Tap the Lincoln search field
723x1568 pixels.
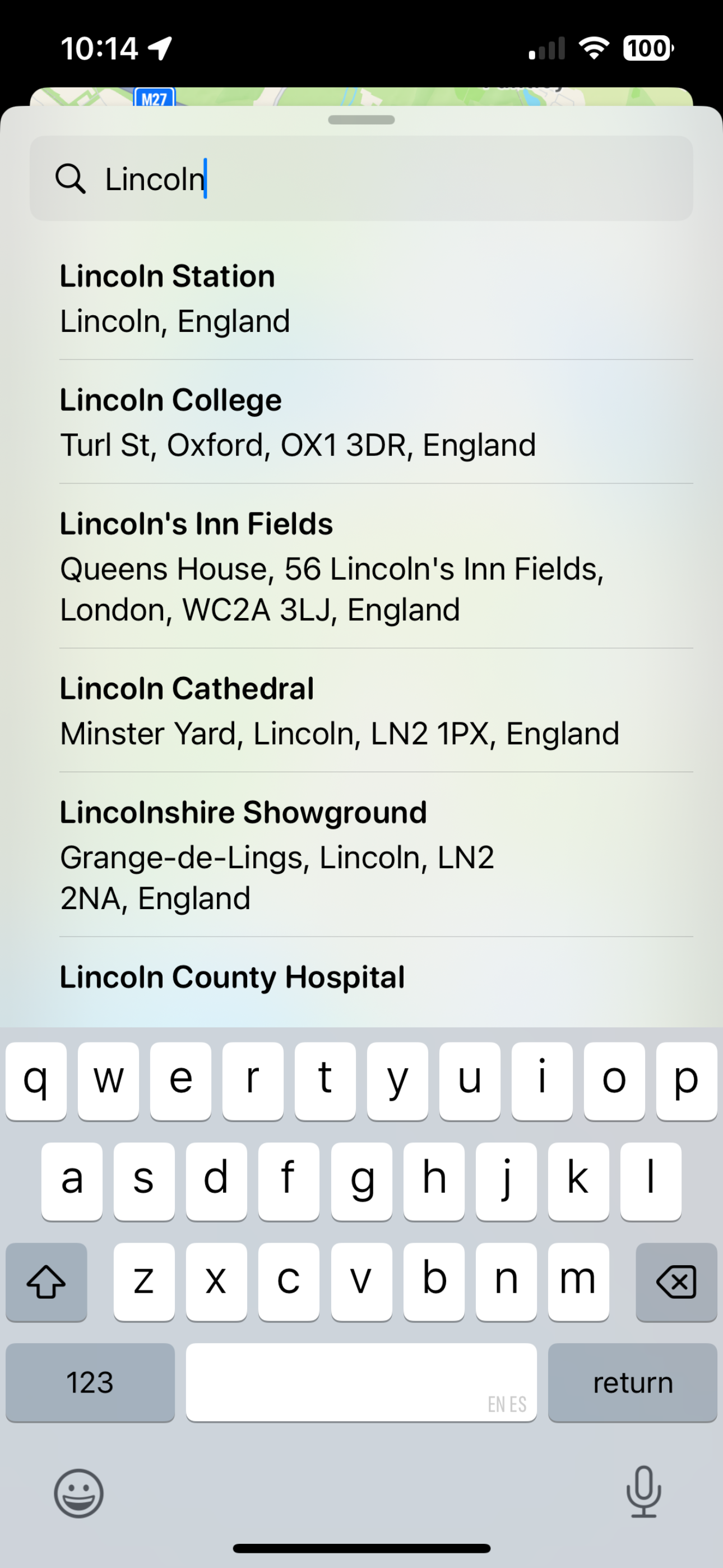(x=361, y=178)
